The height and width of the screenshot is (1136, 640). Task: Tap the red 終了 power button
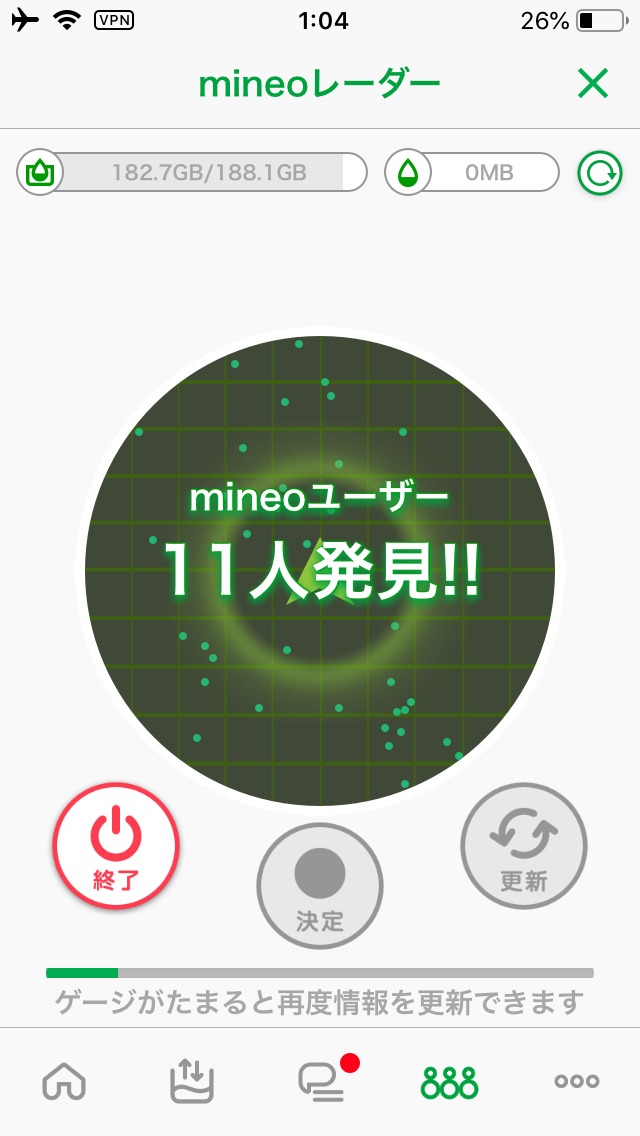pos(116,845)
